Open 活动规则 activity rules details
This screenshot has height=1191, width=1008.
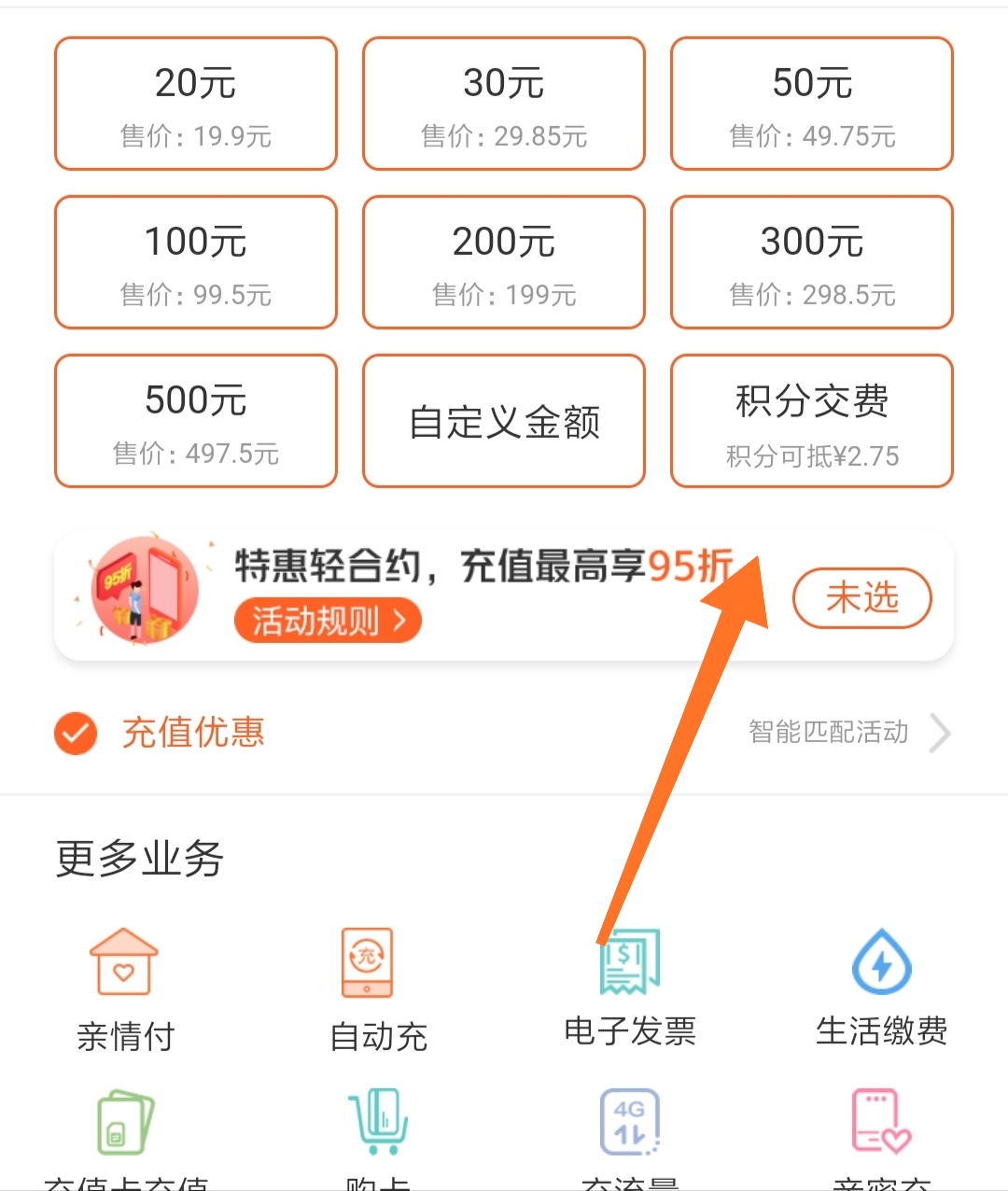327,620
